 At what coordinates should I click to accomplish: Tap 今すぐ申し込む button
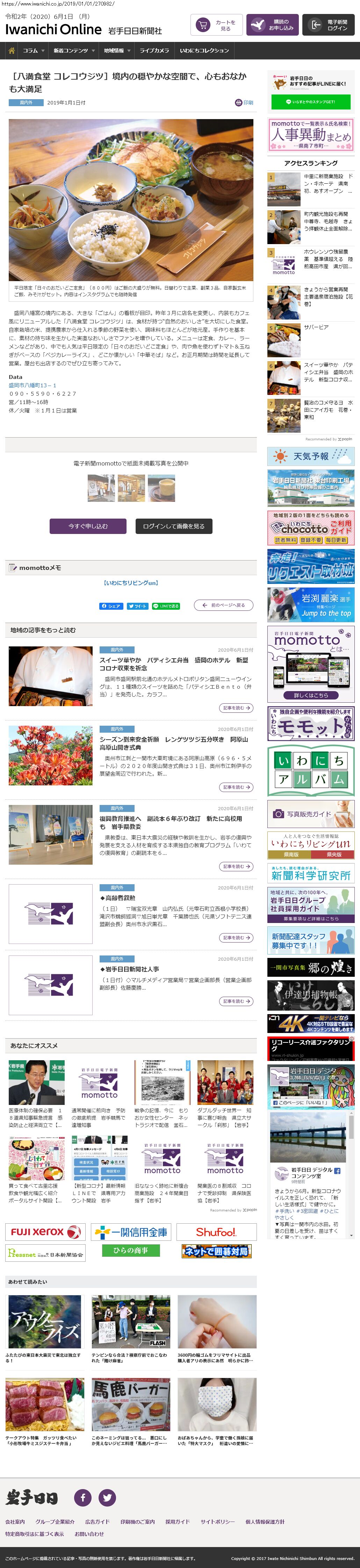[x=88, y=526]
